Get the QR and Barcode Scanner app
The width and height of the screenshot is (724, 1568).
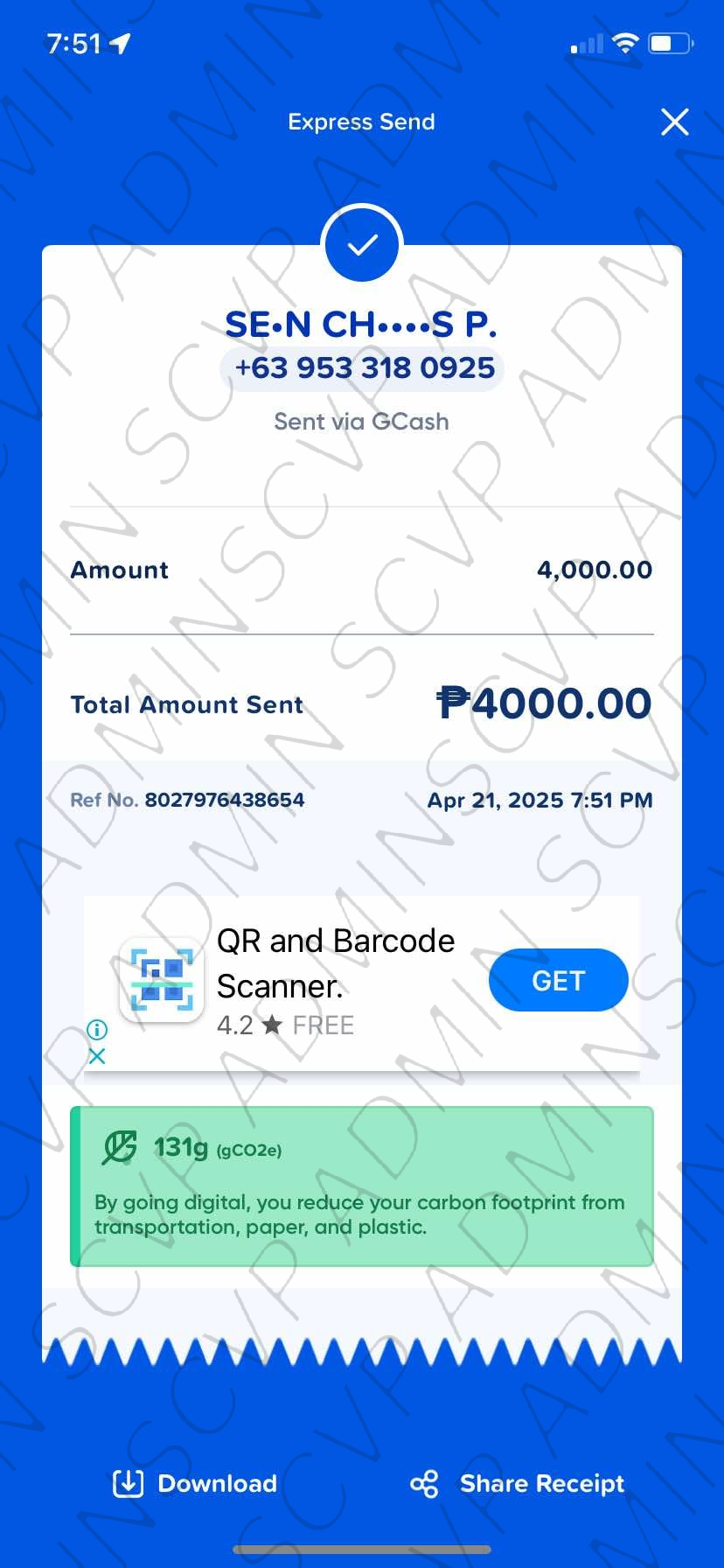pos(558,980)
